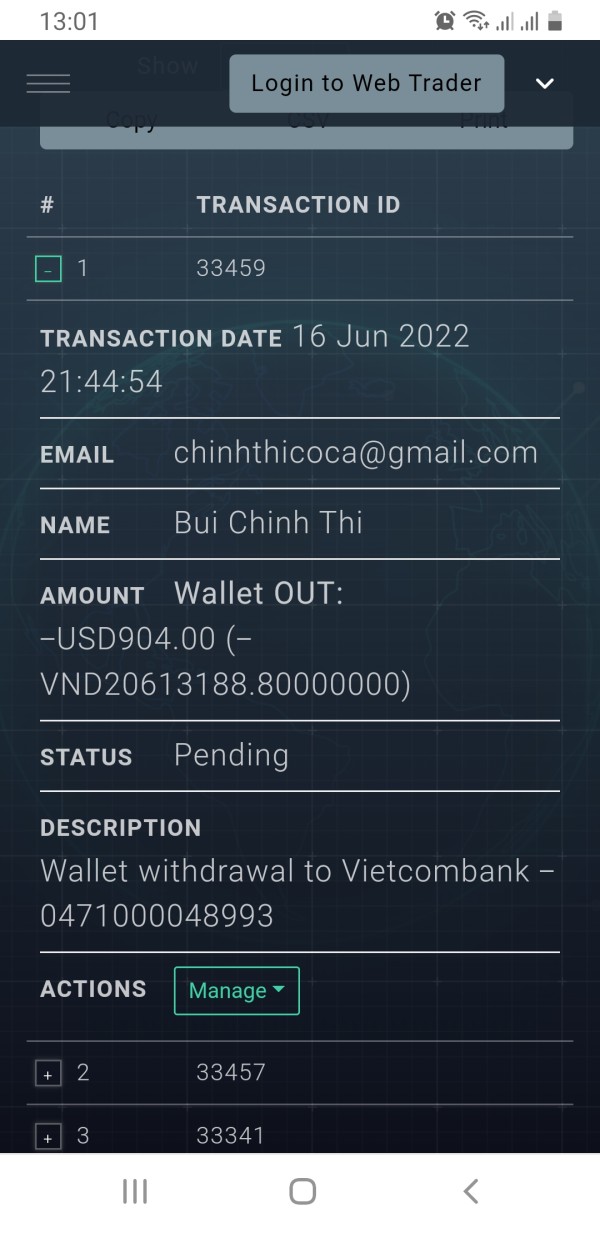This screenshot has width=600, height=1233.
Task: Expand transaction row 2 (33457)
Action: (48, 1073)
